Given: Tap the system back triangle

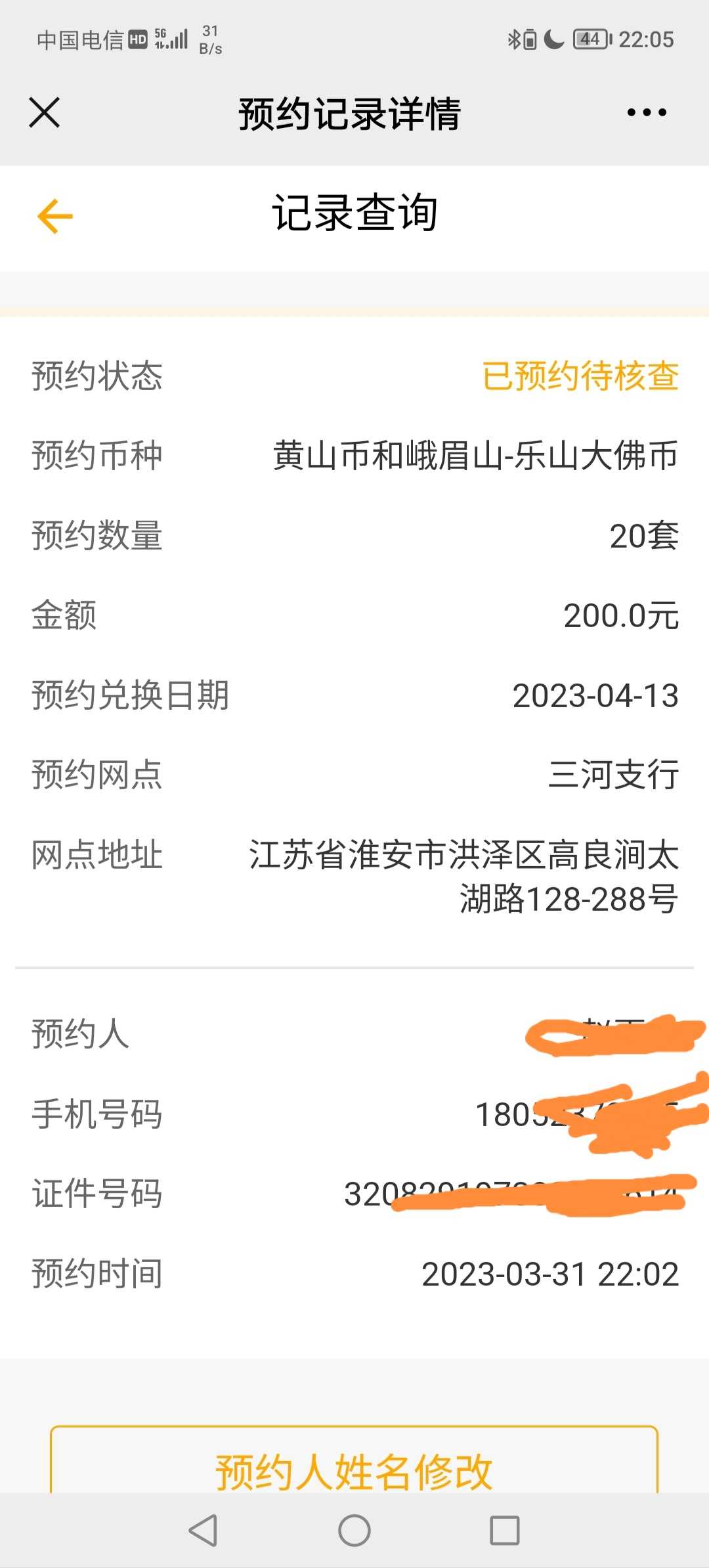Looking at the screenshot, I should 203,1531.
